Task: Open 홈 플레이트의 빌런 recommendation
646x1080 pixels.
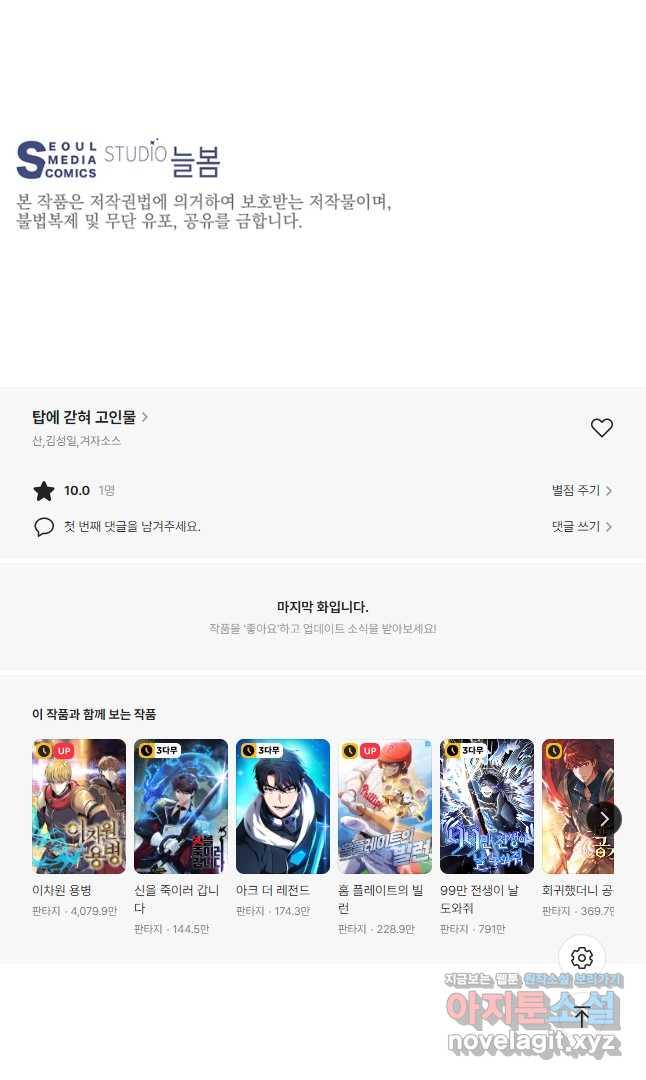Action: [385, 807]
